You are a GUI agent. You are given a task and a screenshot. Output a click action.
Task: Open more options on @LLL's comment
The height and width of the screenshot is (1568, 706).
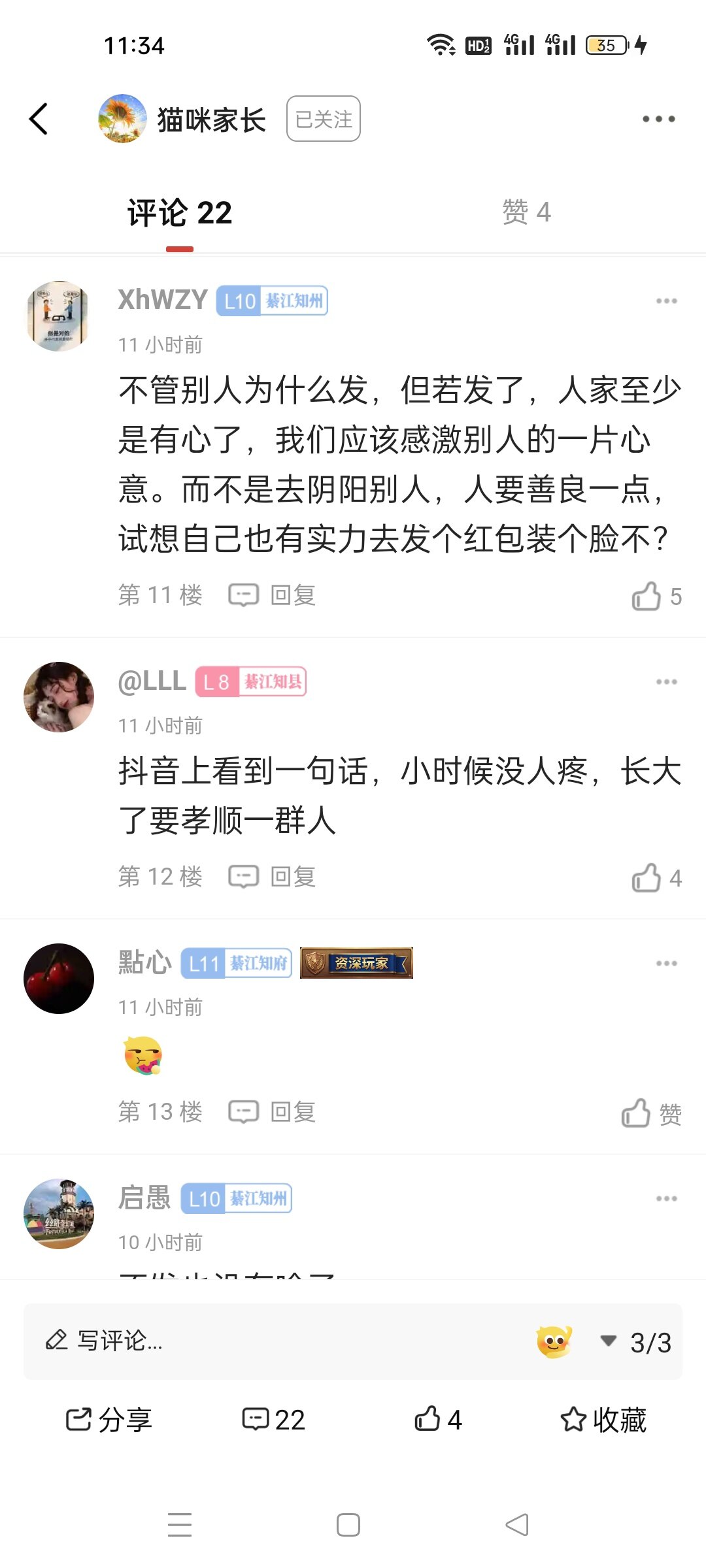(666, 682)
